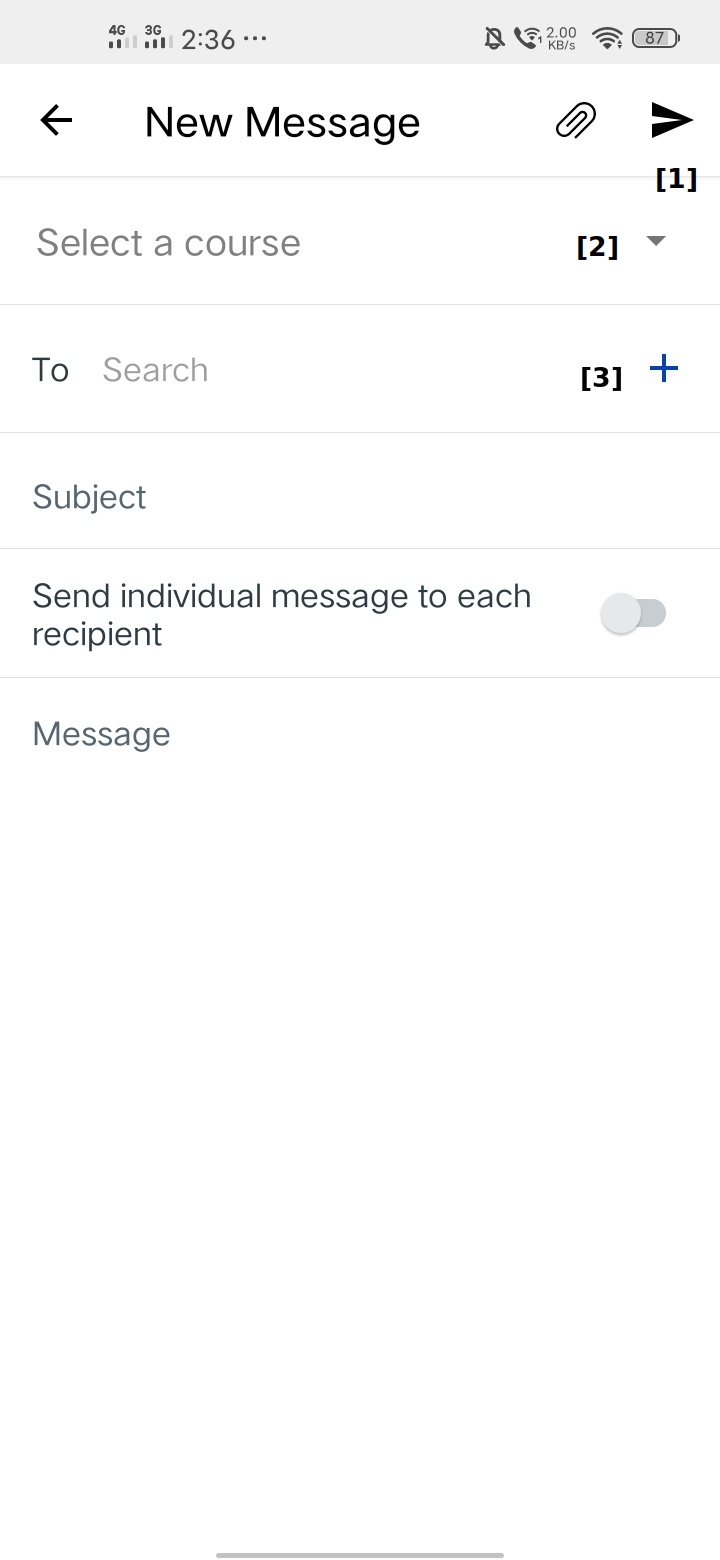The width and height of the screenshot is (720, 1560).
Task: Attach a file with the paperclip
Action: tap(576, 121)
